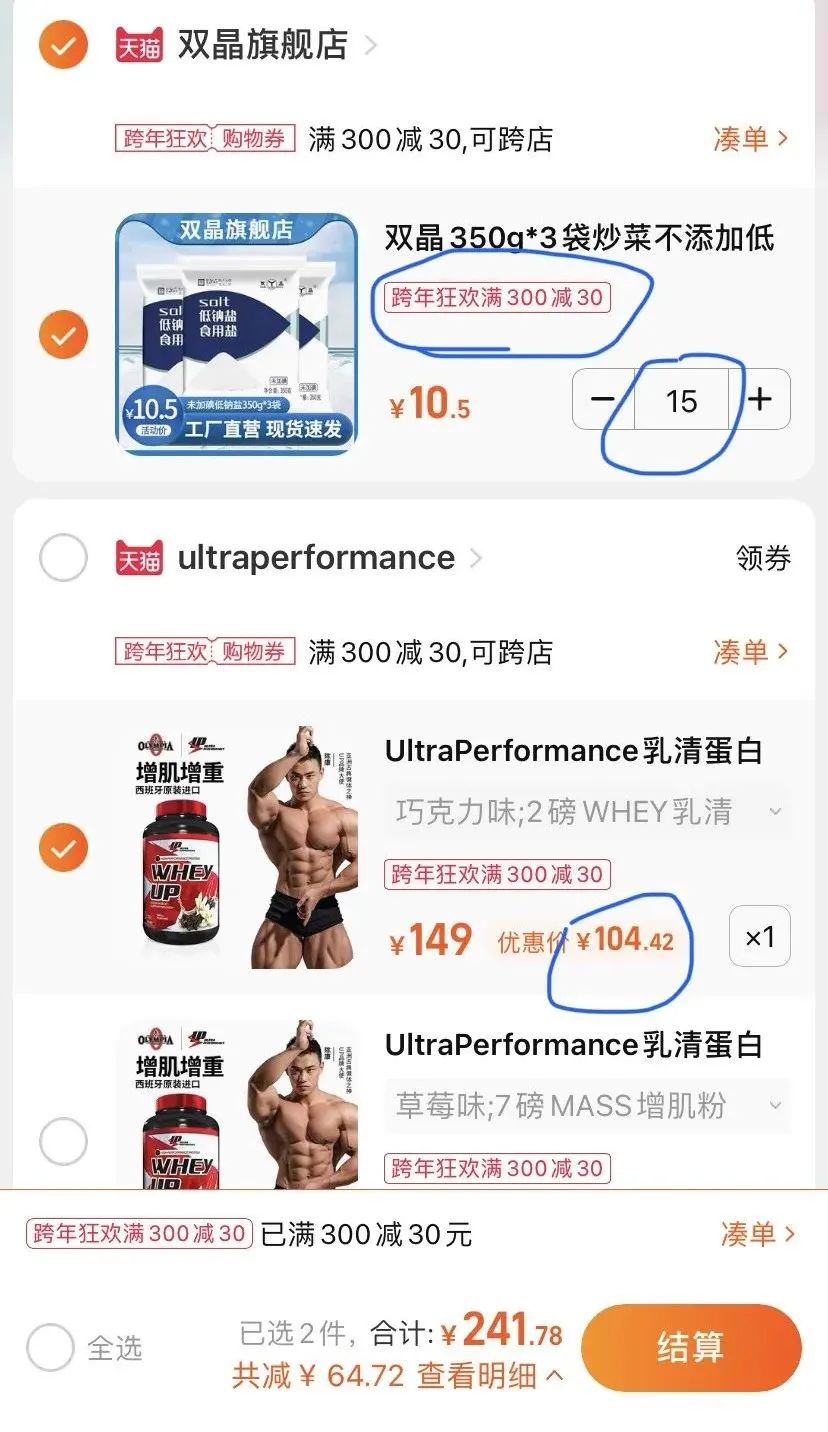Edit the salt quantity field showing 15
Screen dimensions: 828x1432
point(681,401)
